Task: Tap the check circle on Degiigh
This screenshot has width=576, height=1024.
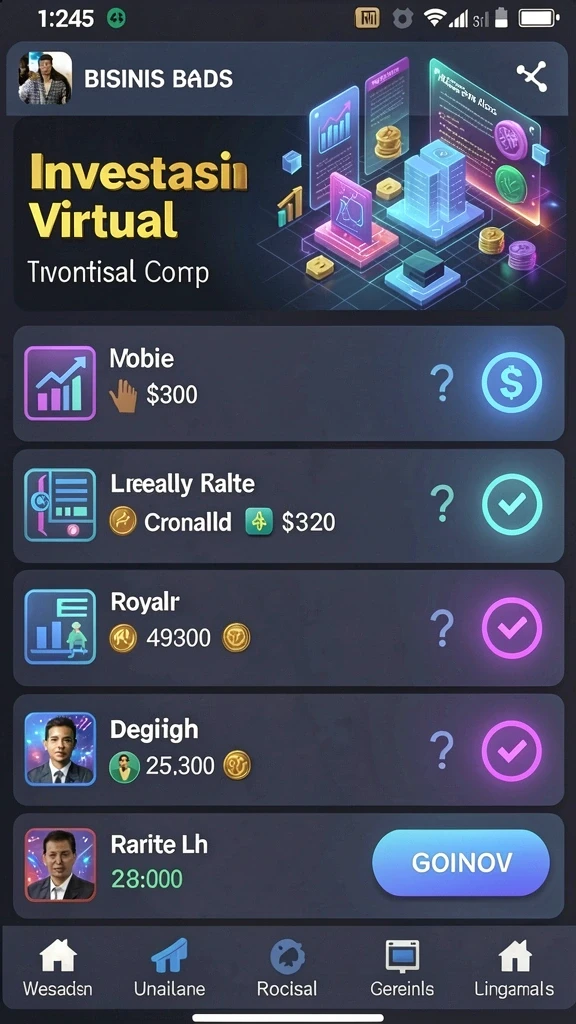Action: (x=511, y=750)
